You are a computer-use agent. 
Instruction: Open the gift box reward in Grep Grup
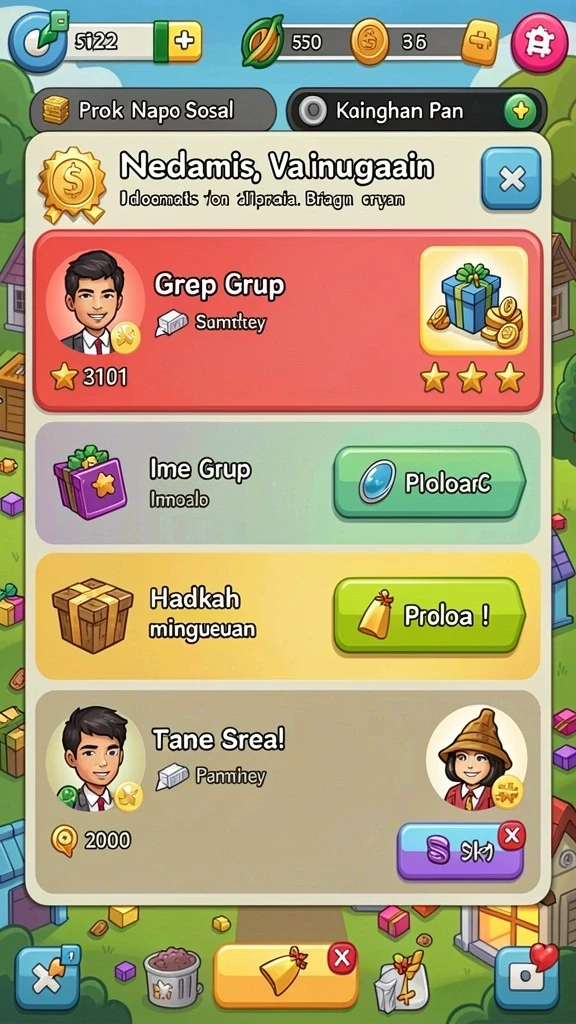(474, 301)
